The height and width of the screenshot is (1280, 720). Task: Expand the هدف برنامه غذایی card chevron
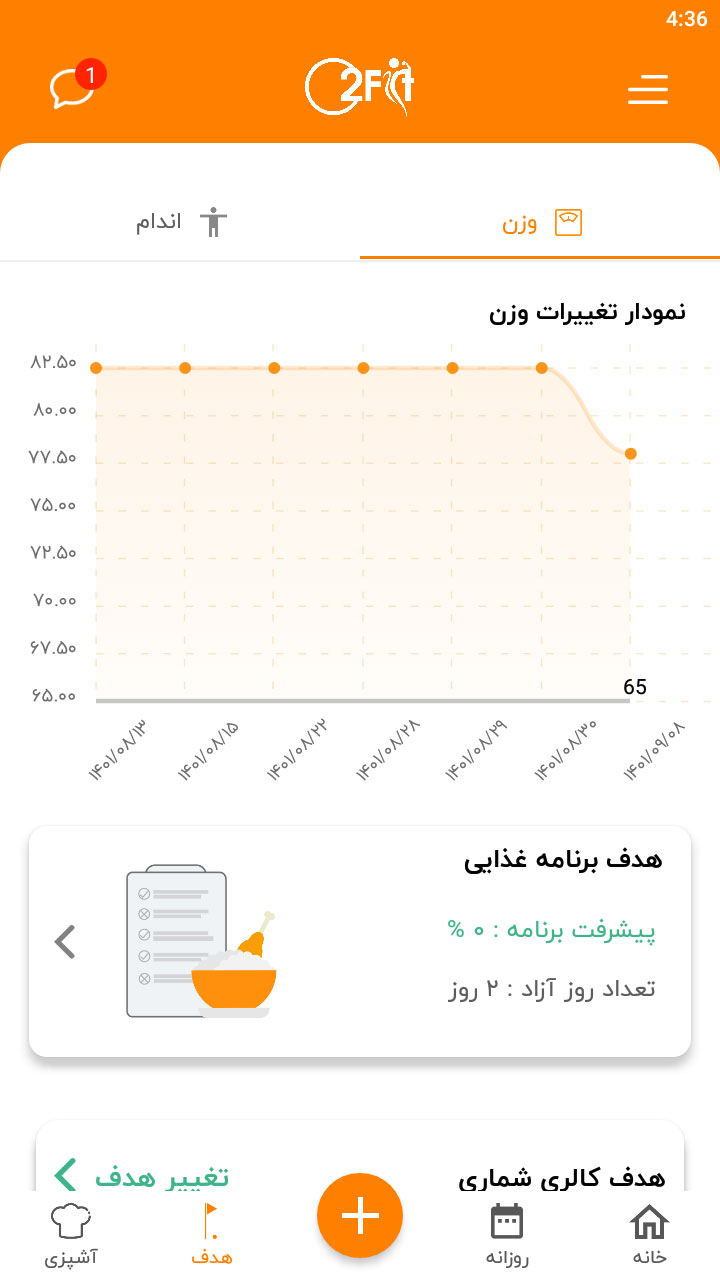coord(65,941)
